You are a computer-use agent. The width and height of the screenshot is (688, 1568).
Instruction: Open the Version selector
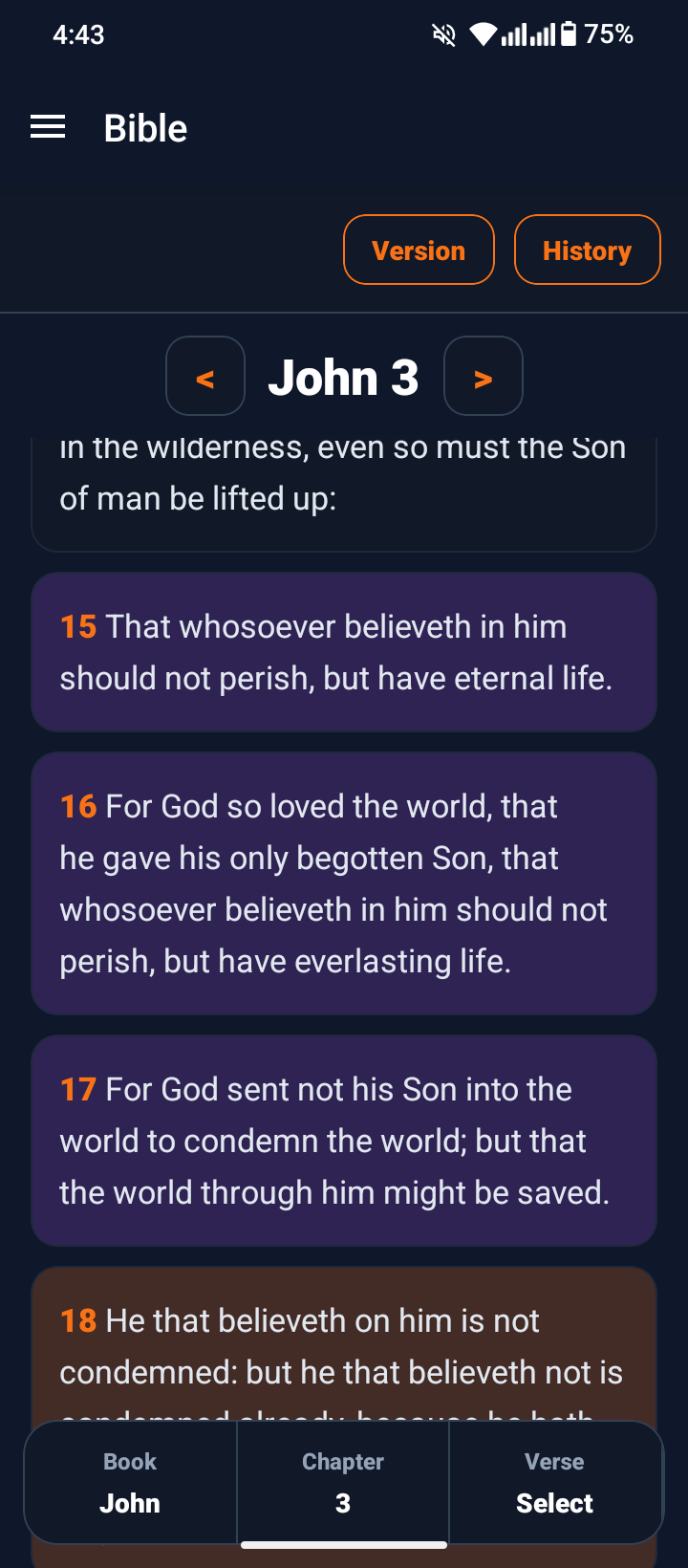419,250
